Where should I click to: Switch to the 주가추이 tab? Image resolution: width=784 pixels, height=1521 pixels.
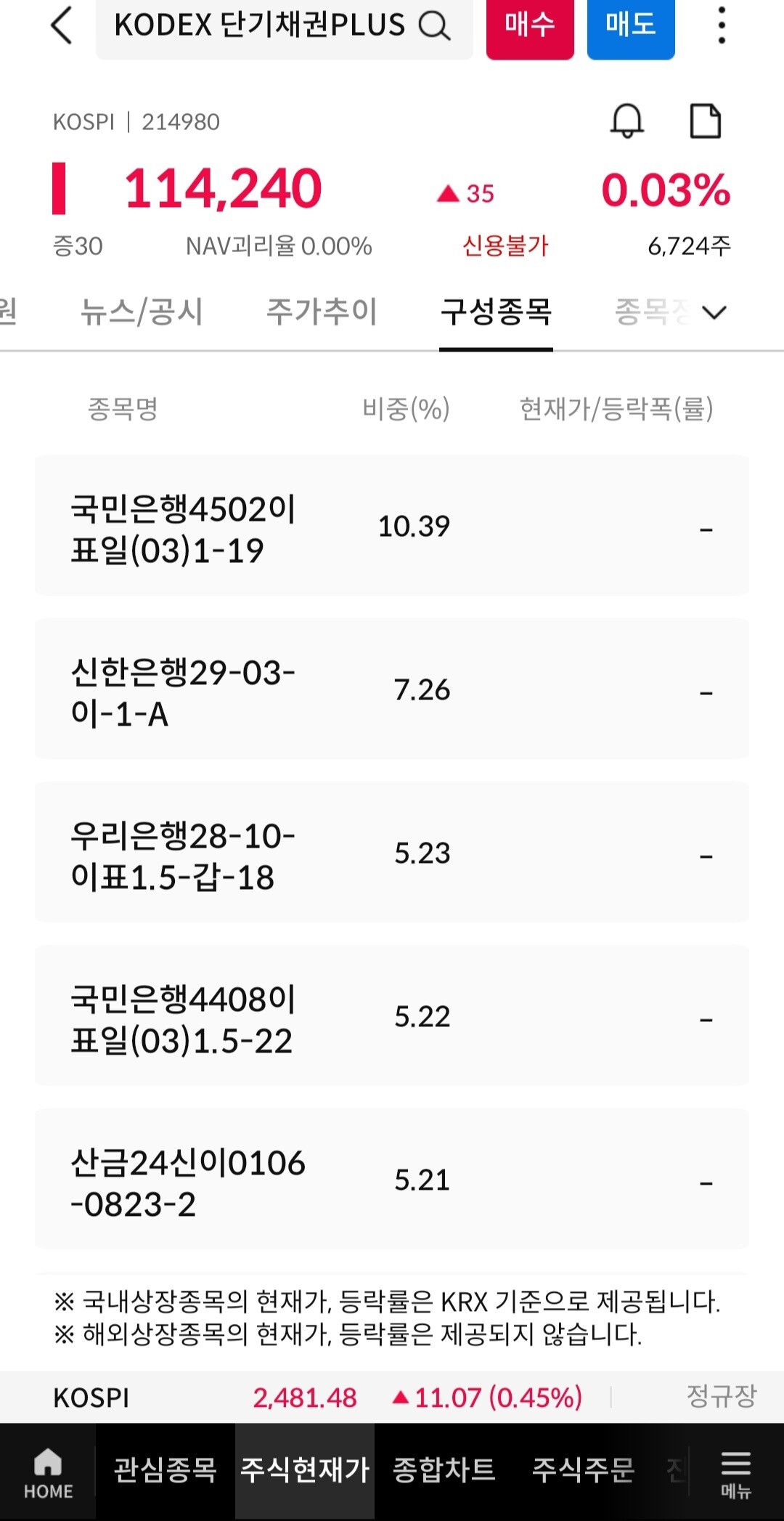(x=322, y=312)
